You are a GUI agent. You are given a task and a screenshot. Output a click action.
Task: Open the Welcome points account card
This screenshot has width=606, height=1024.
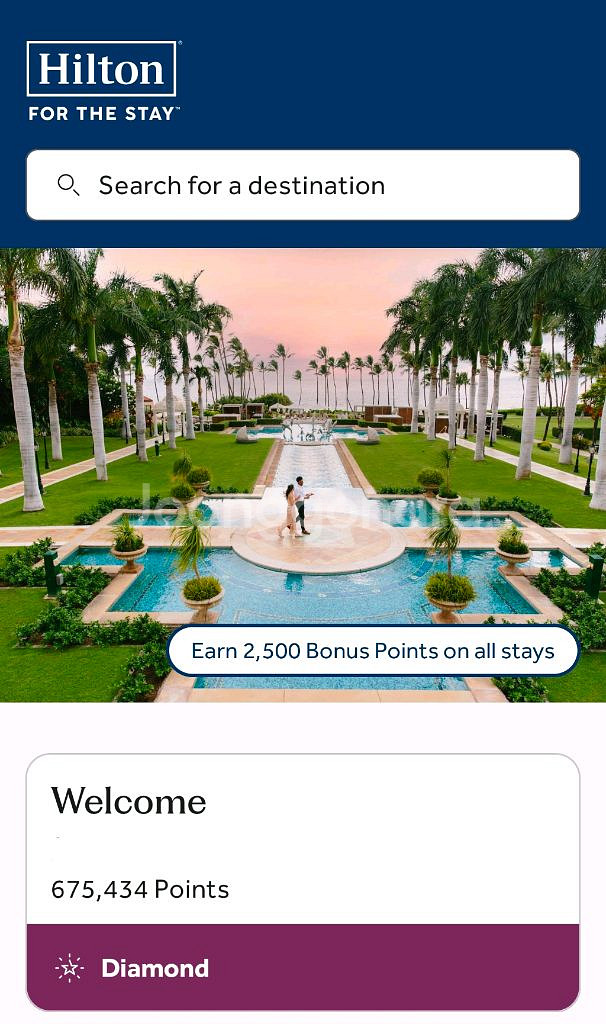pos(302,840)
